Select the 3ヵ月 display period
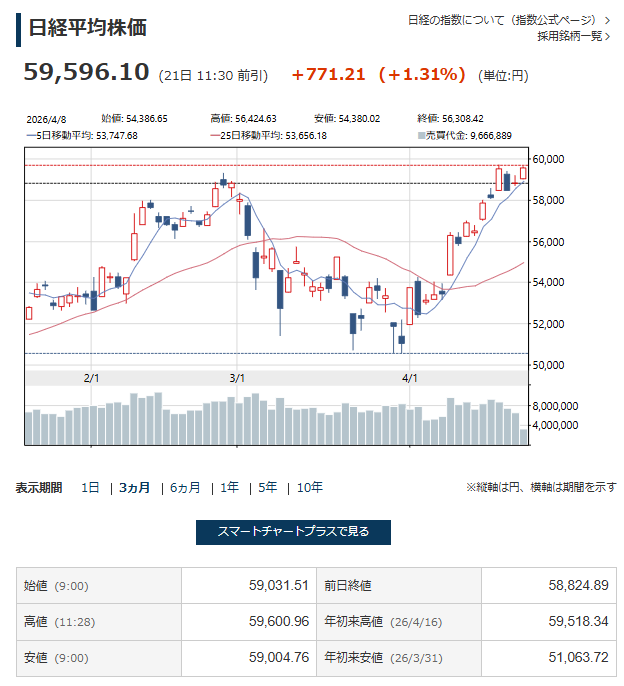Screen dimensions: 624x686 [134, 487]
